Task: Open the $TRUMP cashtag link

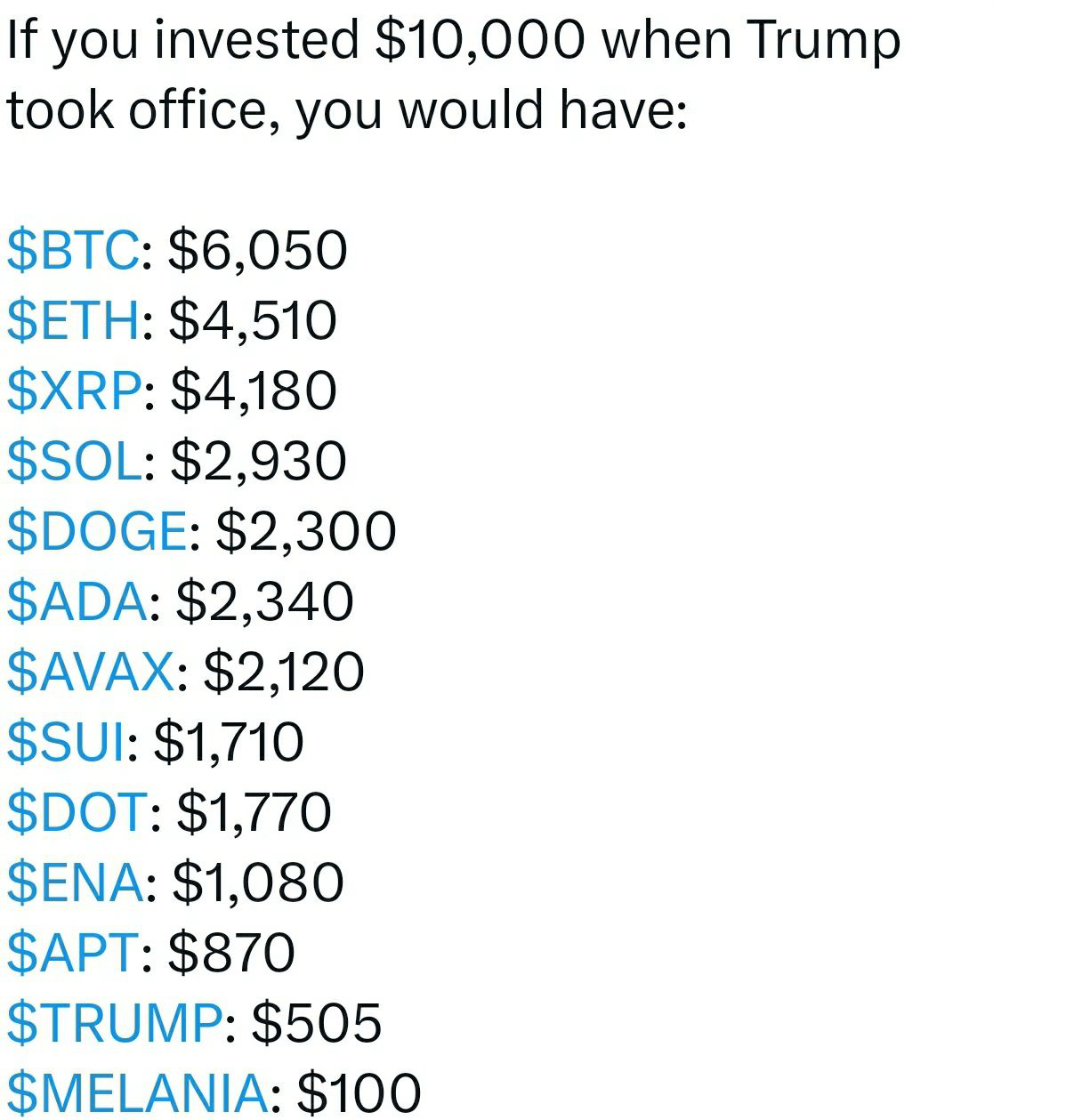Action: (114, 1023)
